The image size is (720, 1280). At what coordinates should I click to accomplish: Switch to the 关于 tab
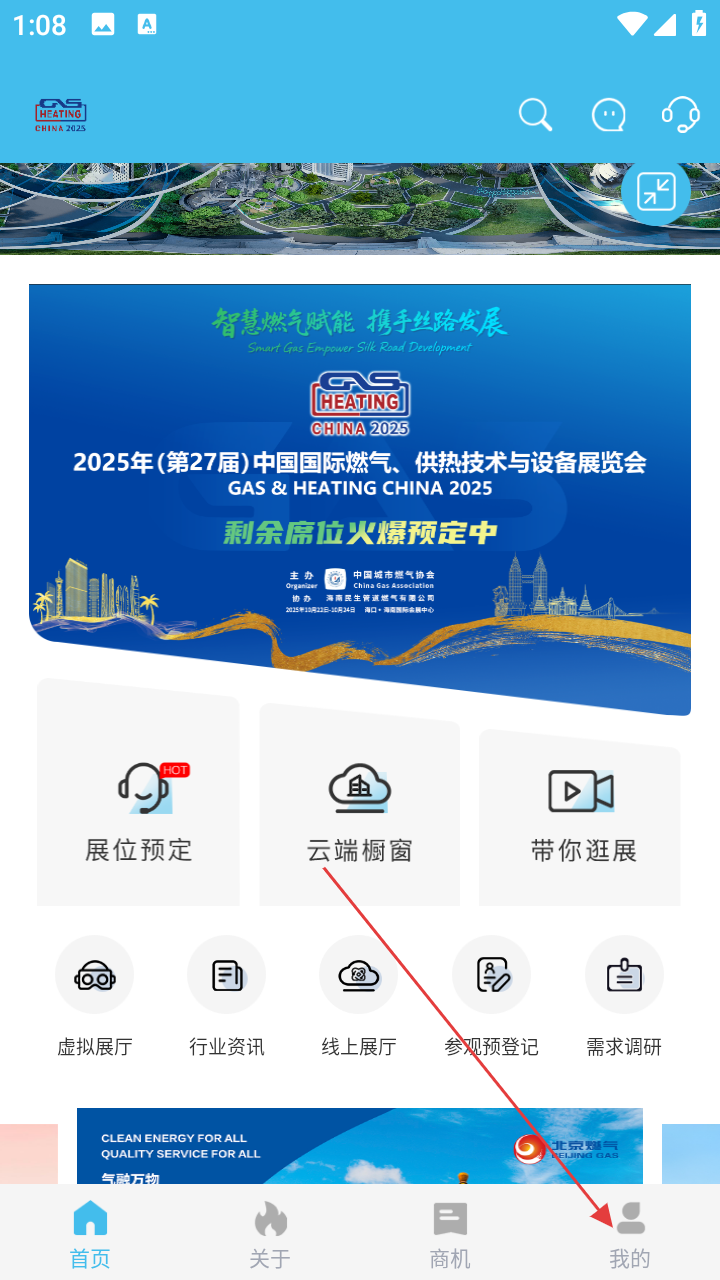tap(270, 1234)
